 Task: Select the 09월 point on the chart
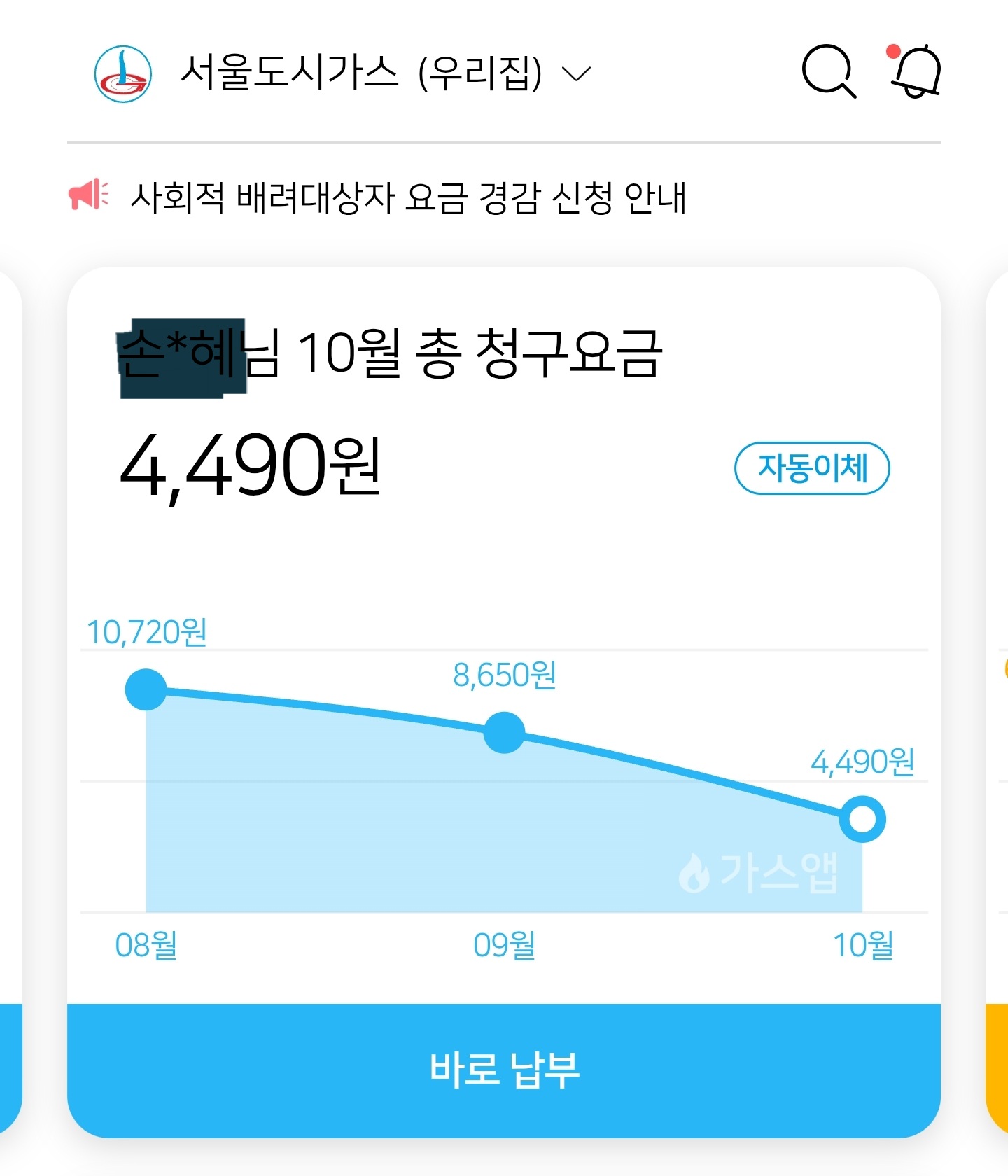[x=504, y=732]
